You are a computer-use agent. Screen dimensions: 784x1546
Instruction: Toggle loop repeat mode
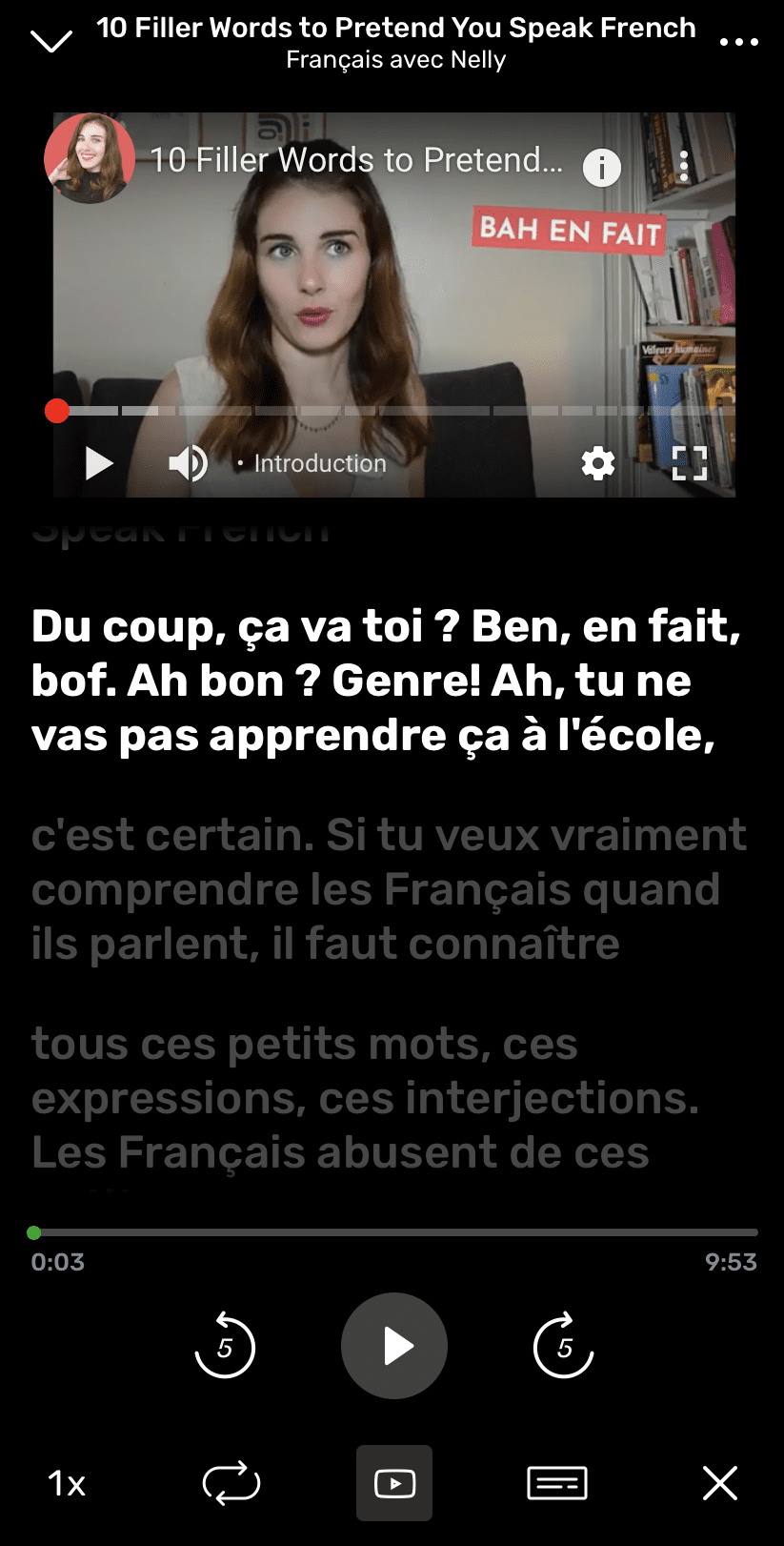pyautogui.click(x=231, y=1483)
